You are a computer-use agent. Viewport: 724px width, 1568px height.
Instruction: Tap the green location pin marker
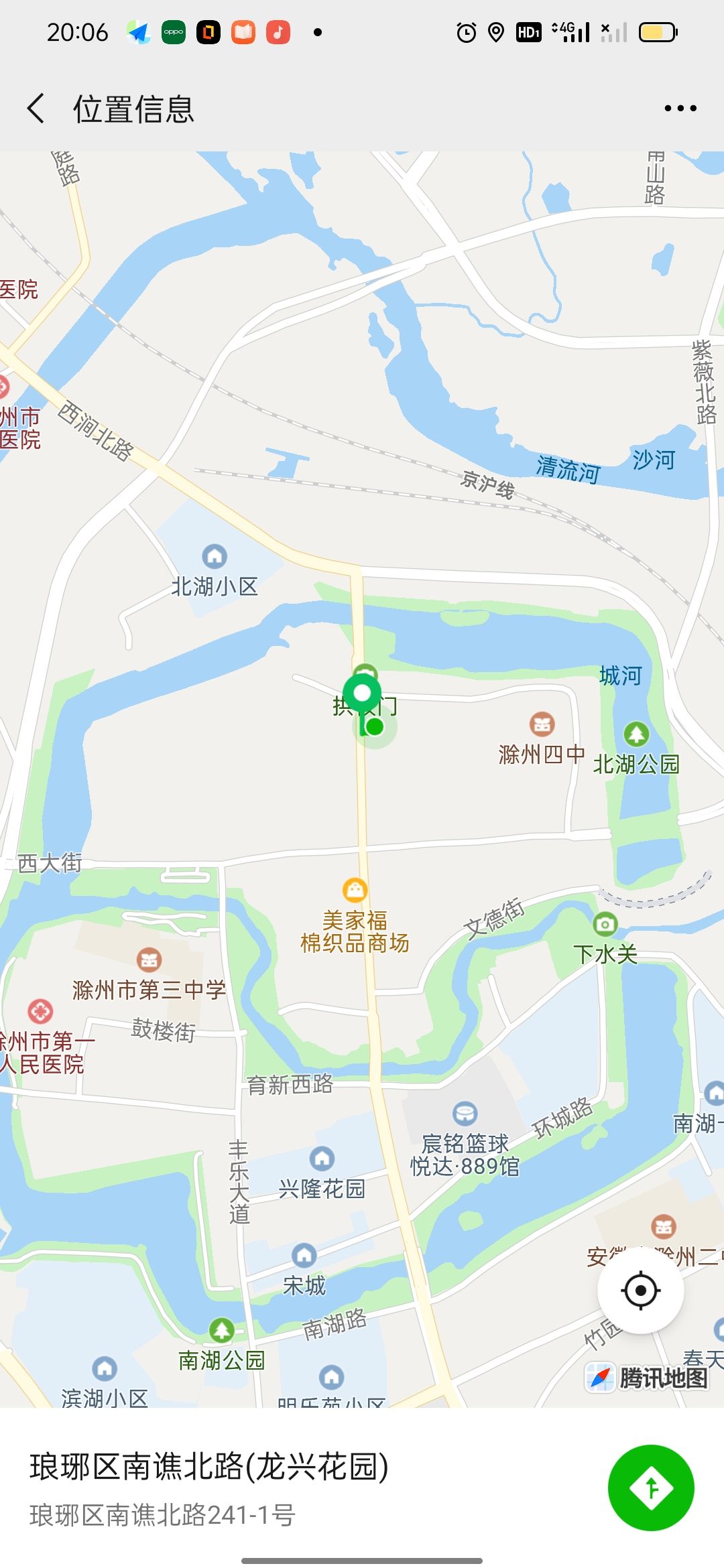coord(362,695)
